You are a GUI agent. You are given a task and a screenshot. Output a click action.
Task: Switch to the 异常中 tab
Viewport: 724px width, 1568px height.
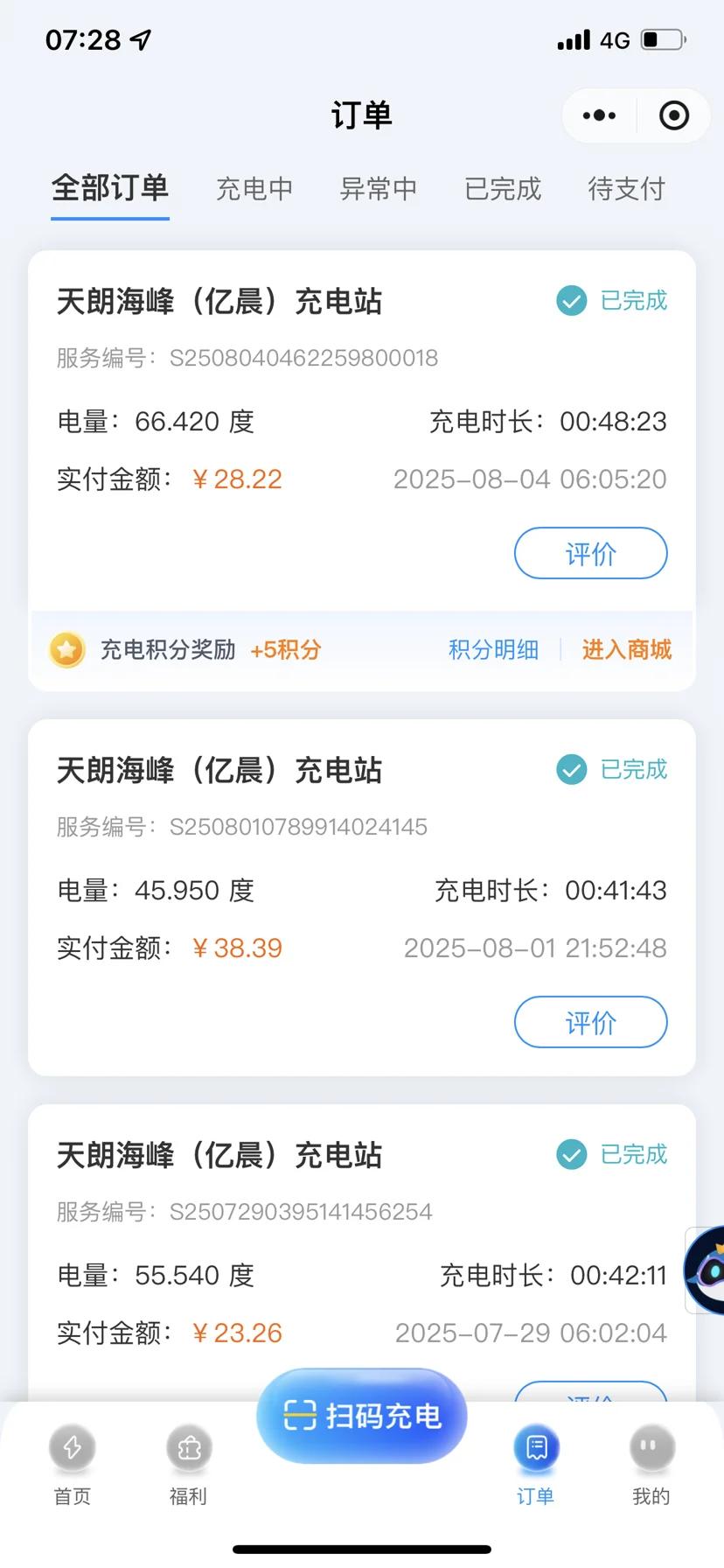click(379, 188)
